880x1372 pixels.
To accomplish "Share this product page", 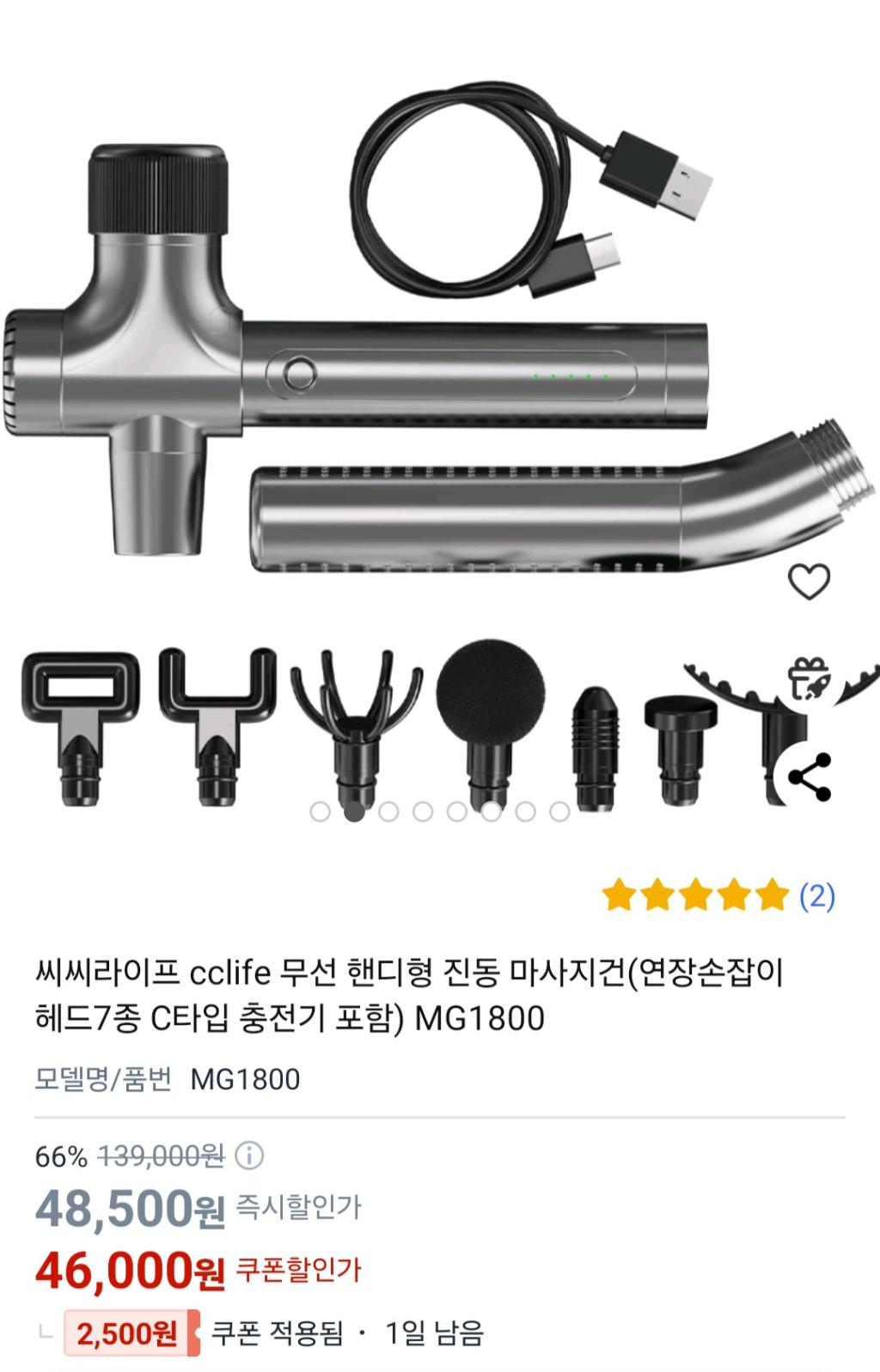I will [x=809, y=777].
